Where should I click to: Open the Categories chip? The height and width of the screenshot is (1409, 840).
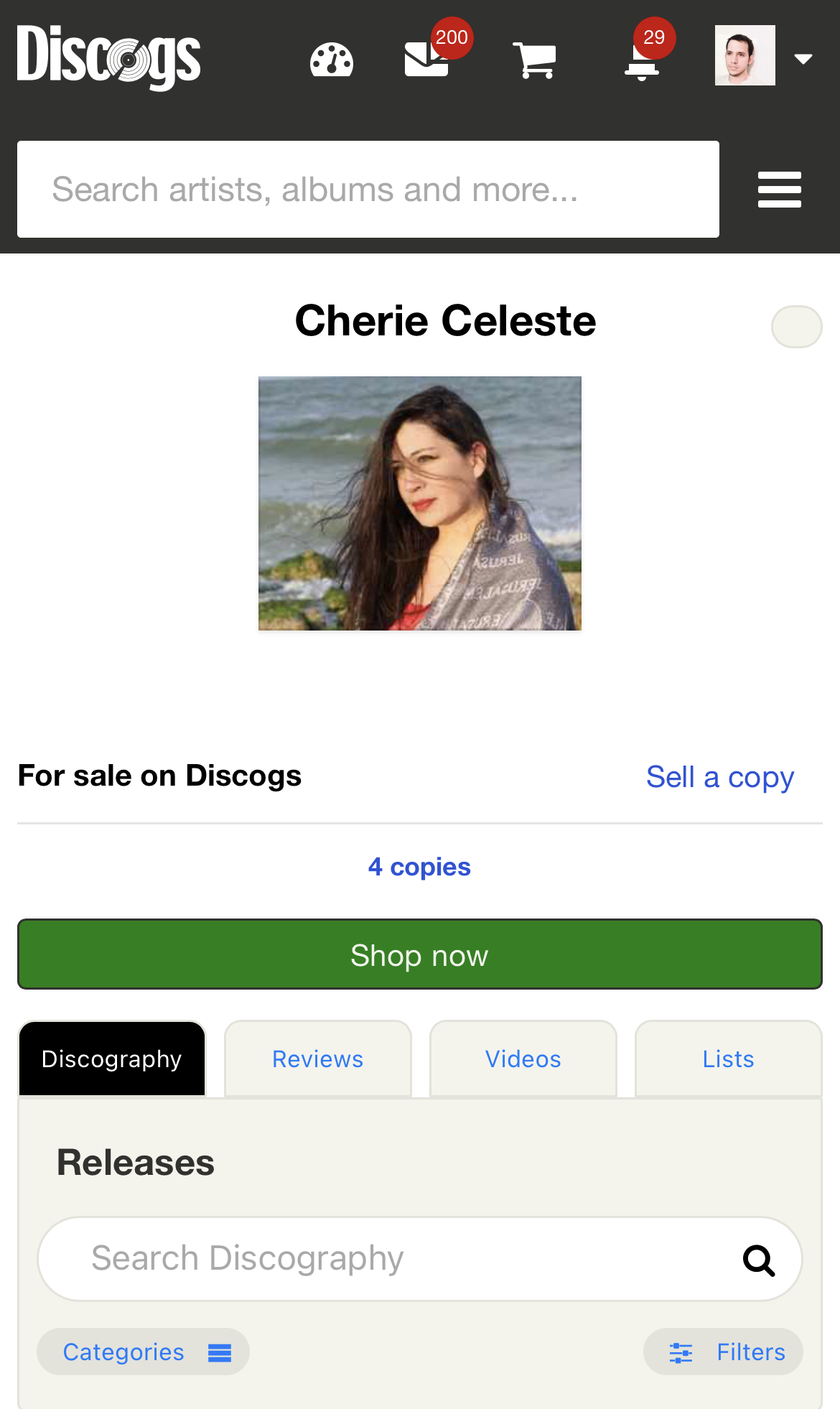(144, 1352)
